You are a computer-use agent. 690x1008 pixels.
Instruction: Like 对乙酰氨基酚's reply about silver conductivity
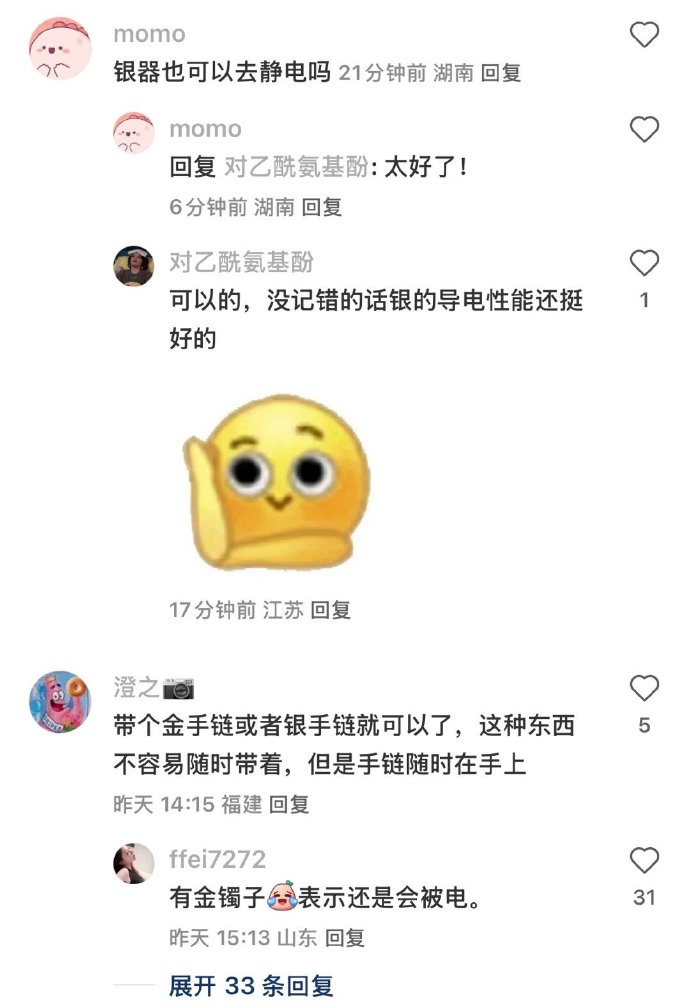pyautogui.click(x=645, y=264)
